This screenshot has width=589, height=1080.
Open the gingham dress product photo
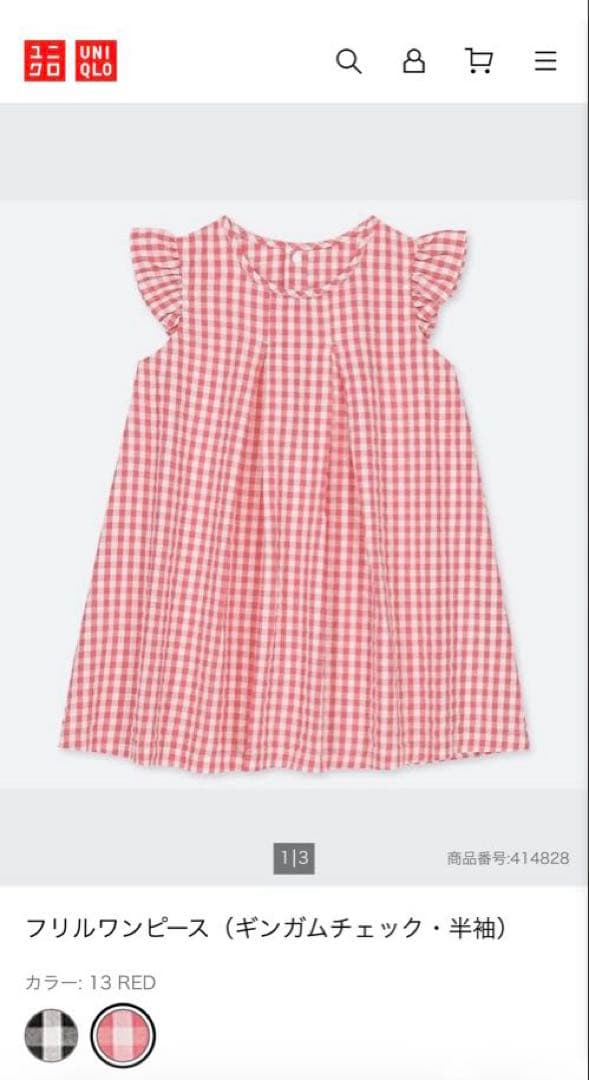294,494
